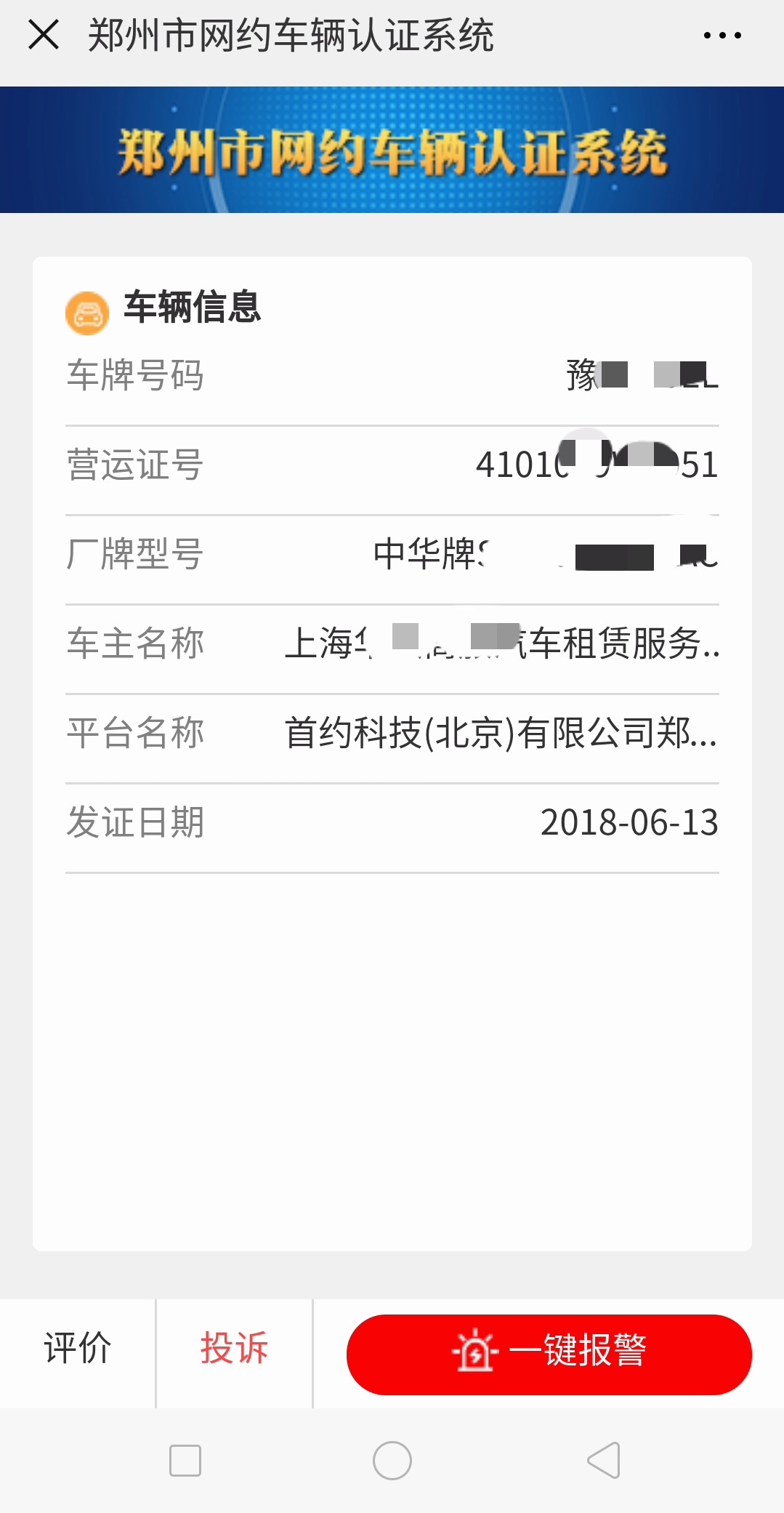The width and height of the screenshot is (784, 1513).
Task: Close the 郑州市网约车辆认证系统 page
Action: coord(44,35)
